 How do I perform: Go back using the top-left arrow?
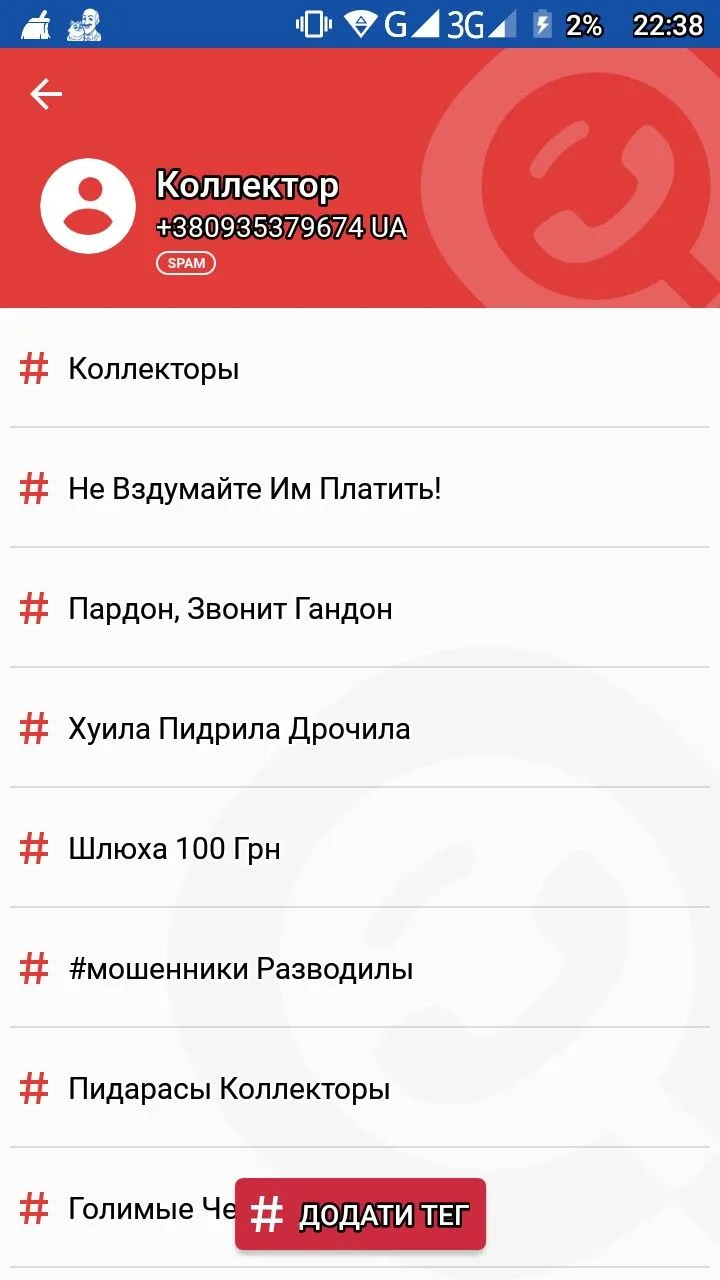[x=46, y=94]
